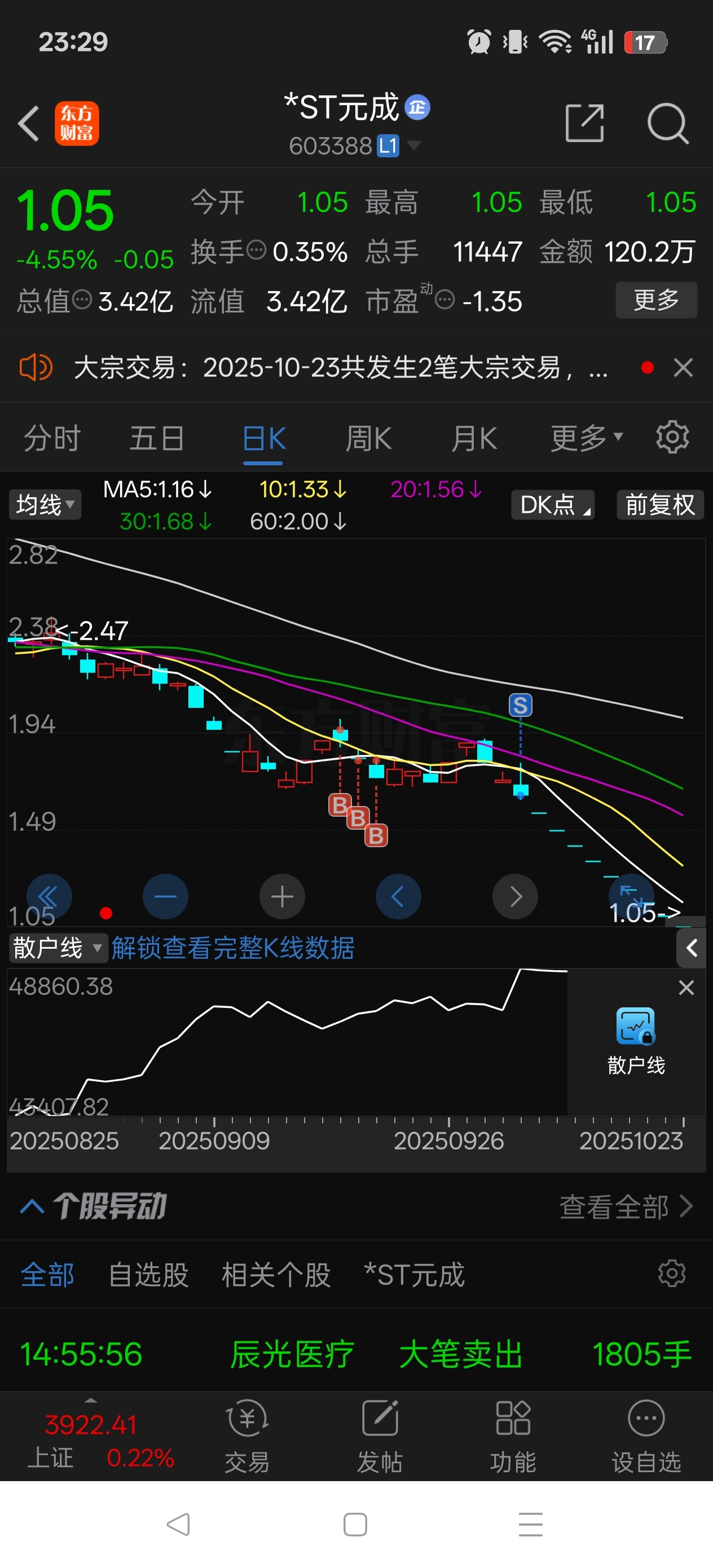
Task: Open 交易 in the bottom bar
Action: pos(247,1435)
